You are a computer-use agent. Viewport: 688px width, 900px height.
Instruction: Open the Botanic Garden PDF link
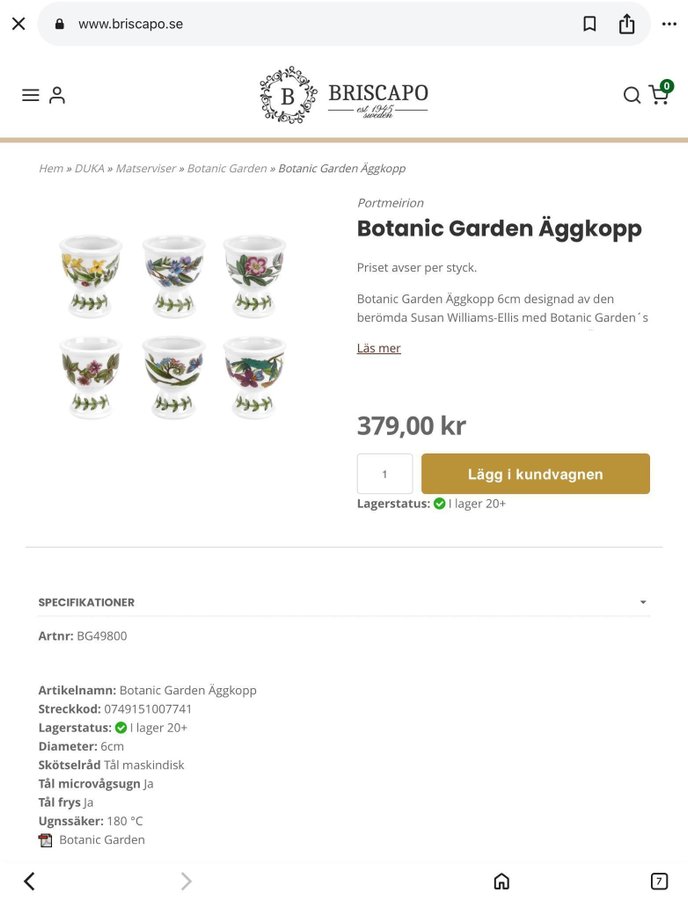coord(101,840)
